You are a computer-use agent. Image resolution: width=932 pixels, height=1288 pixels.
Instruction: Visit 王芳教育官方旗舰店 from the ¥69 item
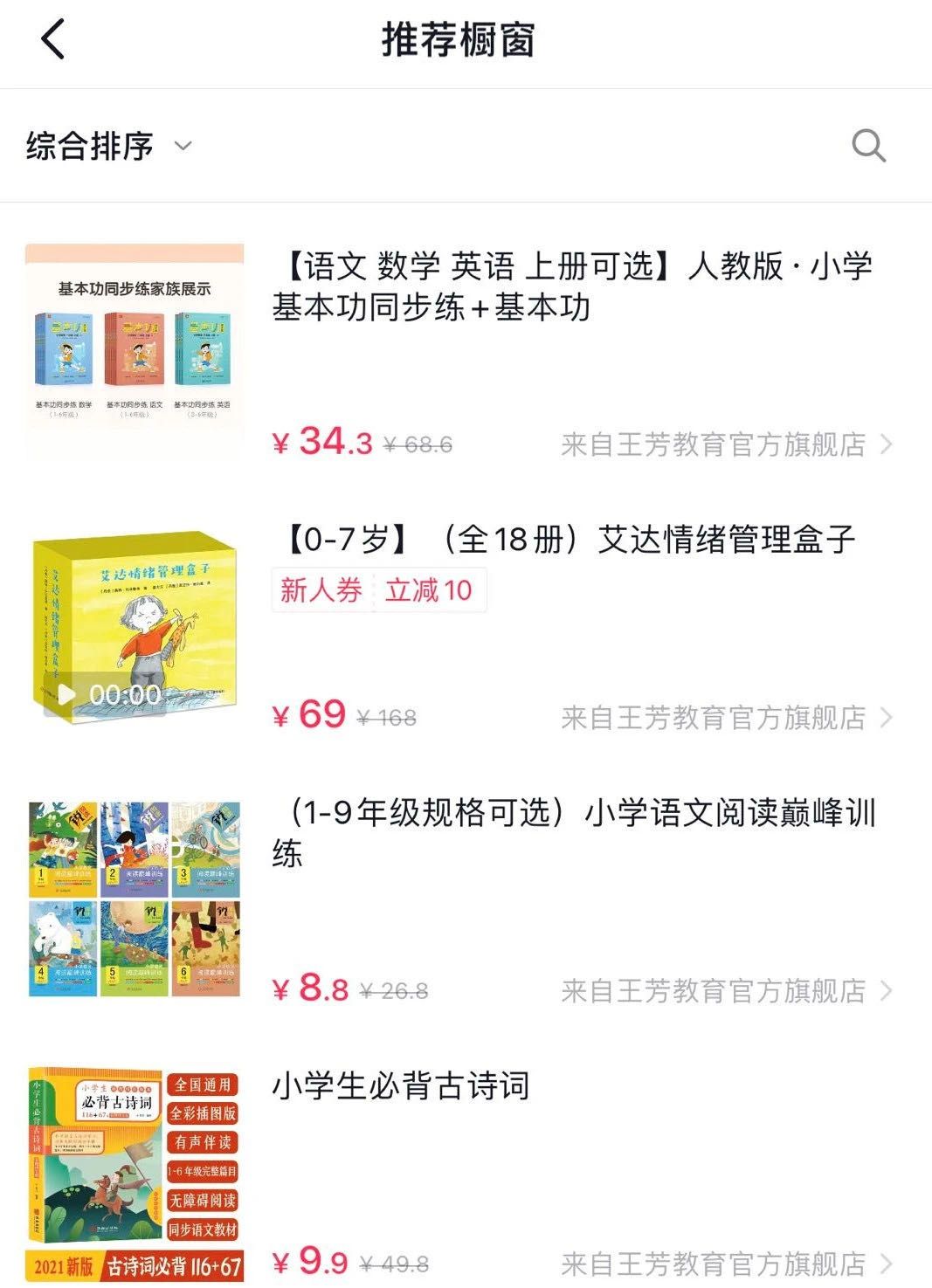[x=726, y=718]
